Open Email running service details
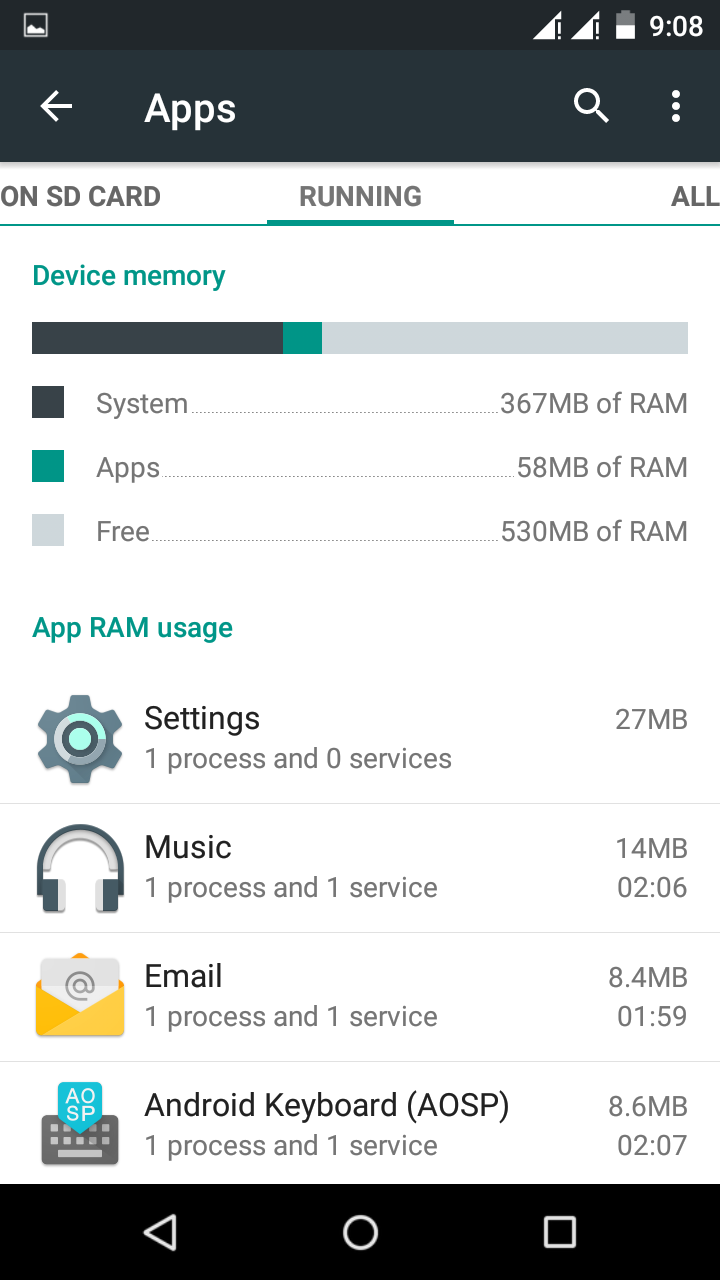The width and height of the screenshot is (720, 1280). tap(360, 997)
